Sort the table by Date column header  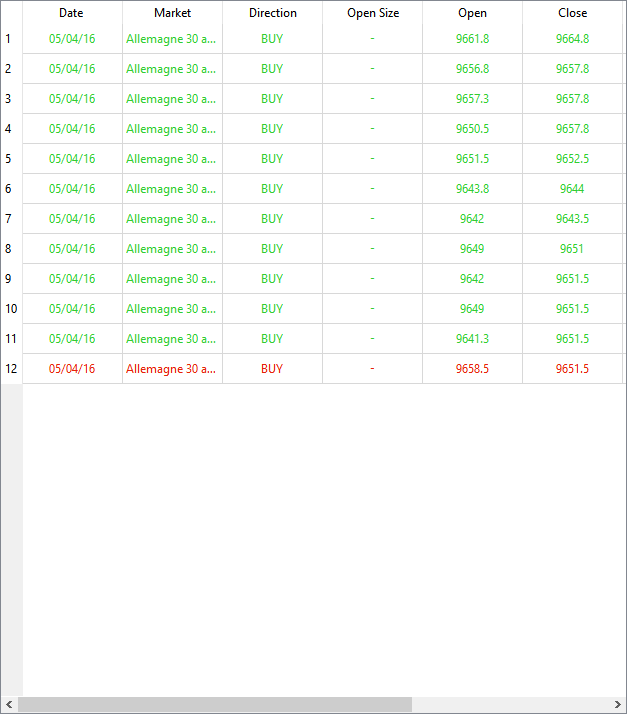click(71, 13)
